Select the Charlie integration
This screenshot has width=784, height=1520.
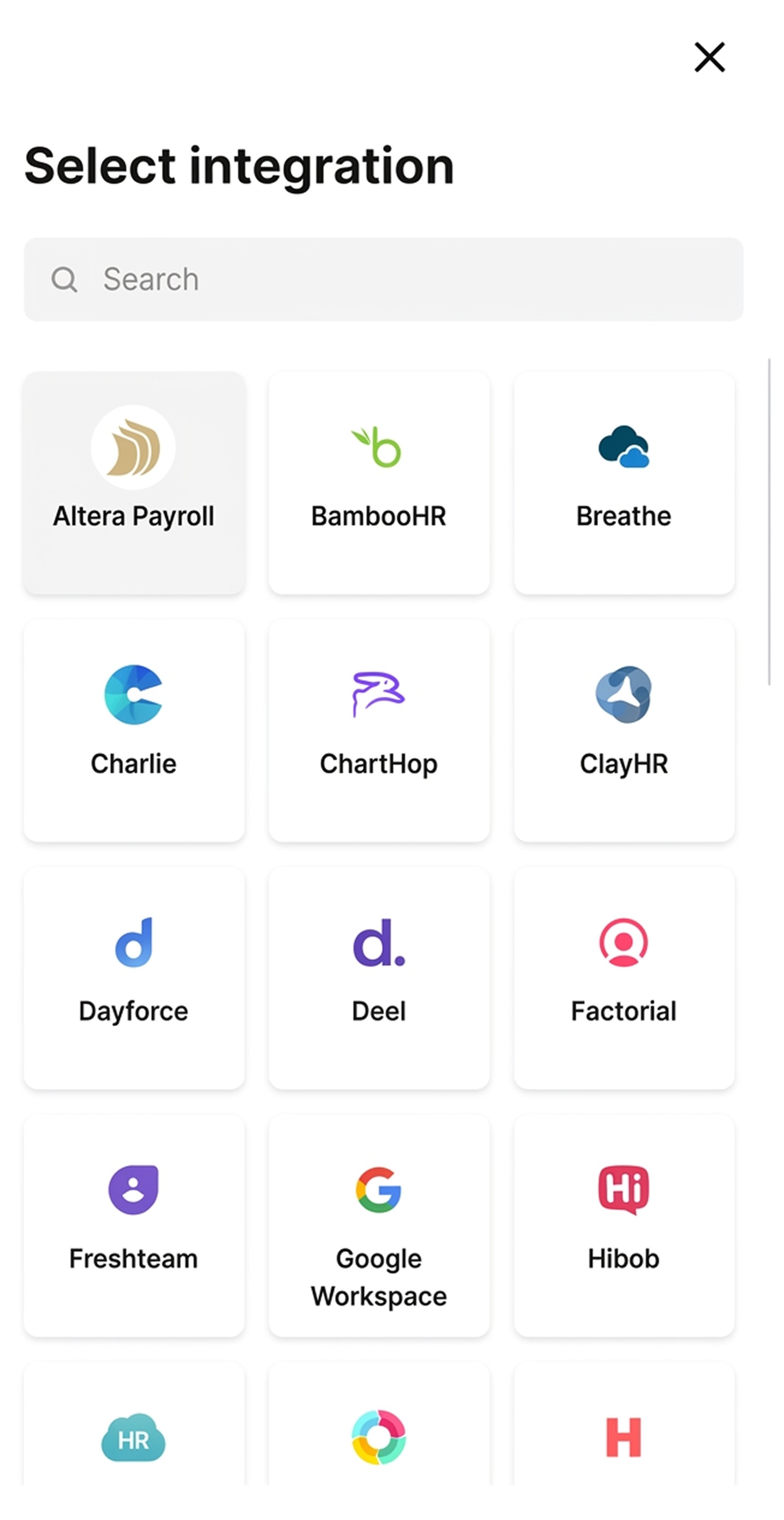pos(134,730)
